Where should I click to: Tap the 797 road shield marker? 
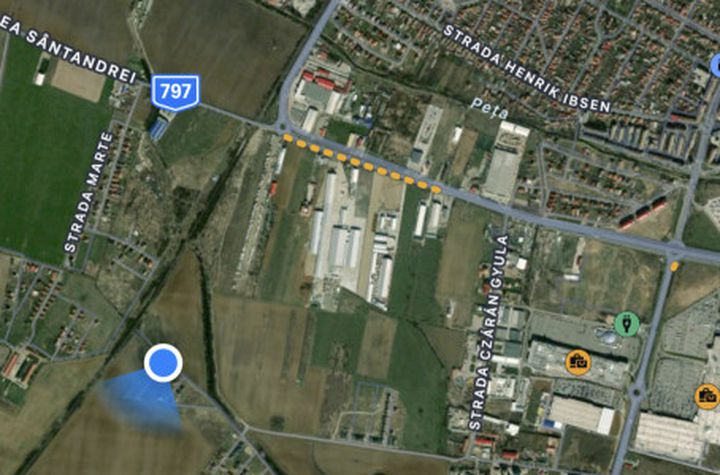pyautogui.click(x=175, y=92)
